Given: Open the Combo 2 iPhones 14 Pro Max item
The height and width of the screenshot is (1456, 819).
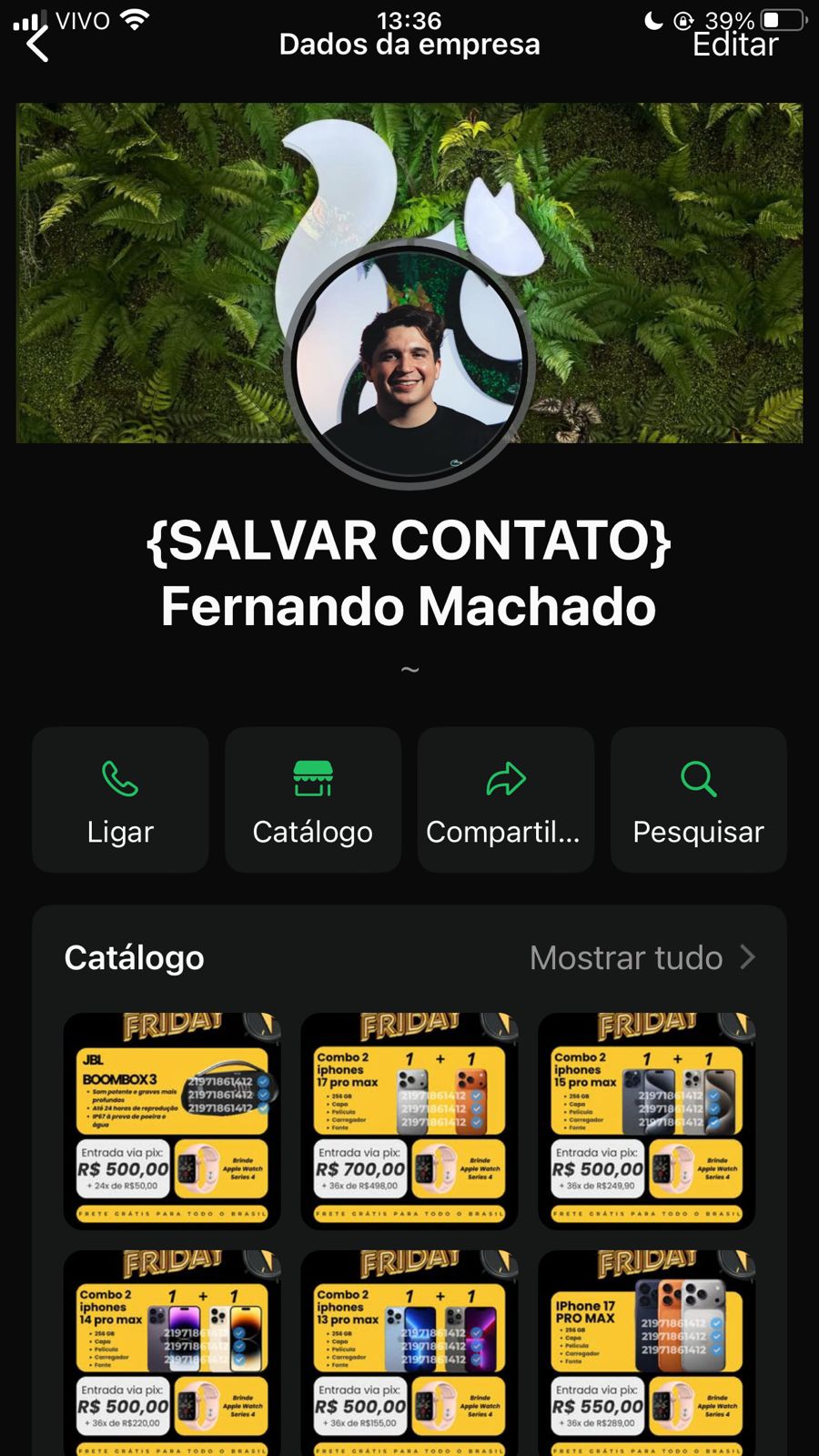Looking at the screenshot, I should (x=172, y=1356).
